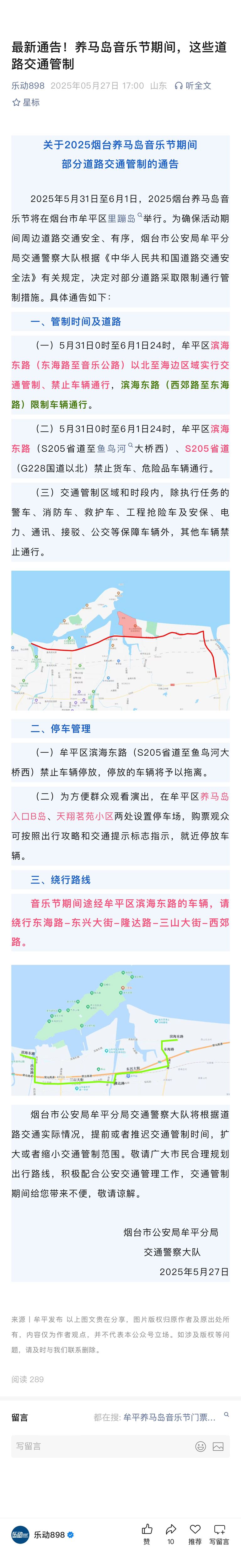Listen to the full article with 听全文

tap(193, 86)
